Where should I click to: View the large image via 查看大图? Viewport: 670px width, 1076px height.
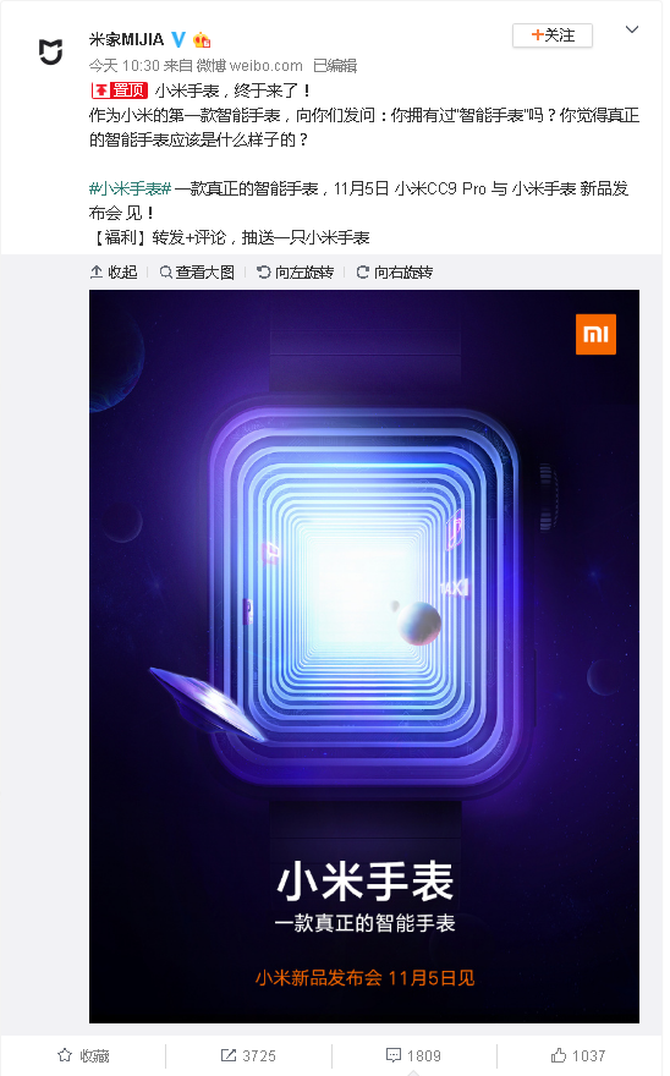tap(197, 272)
